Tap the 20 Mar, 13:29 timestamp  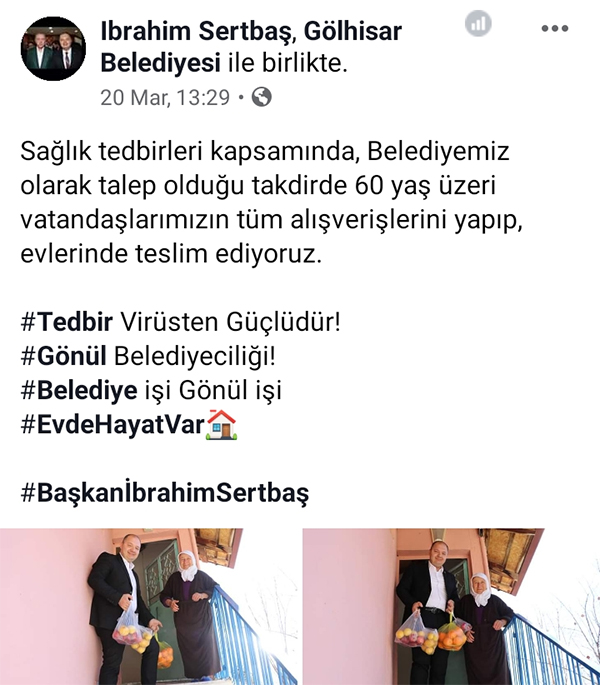click(x=165, y=98)
